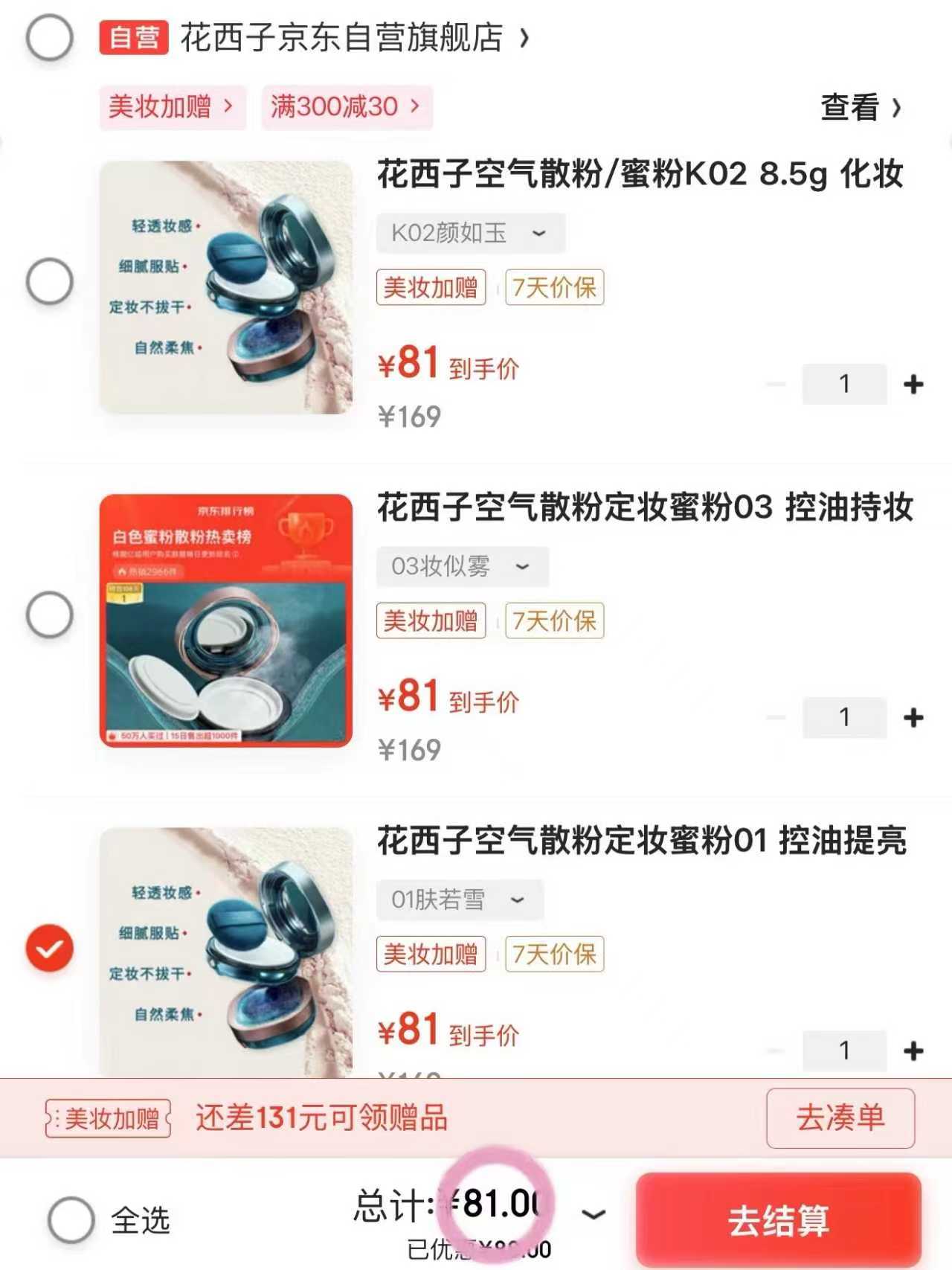Uncheck the 定妆蜜粉01 控油提亮 item

[x=49, y=948]
